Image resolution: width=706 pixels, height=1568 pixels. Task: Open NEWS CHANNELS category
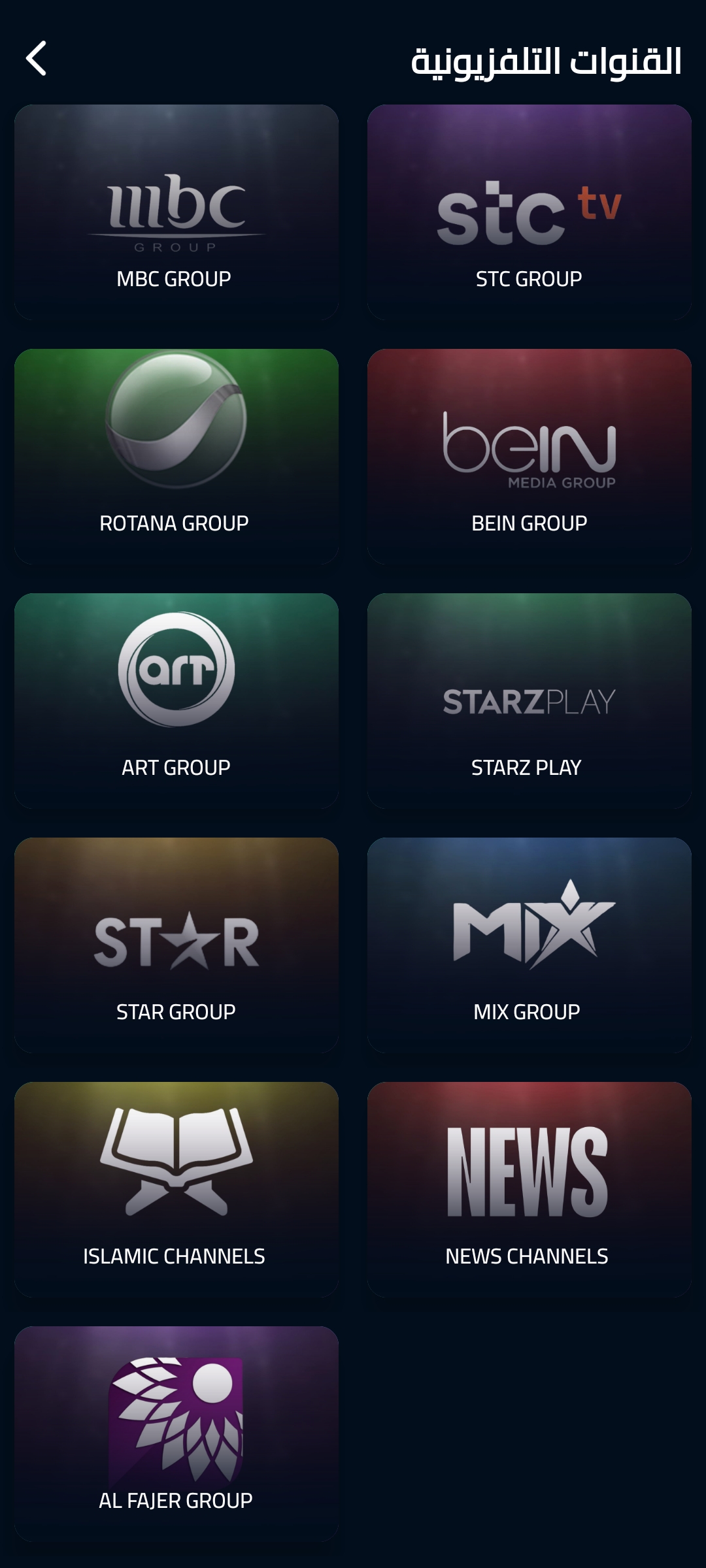529,1190
